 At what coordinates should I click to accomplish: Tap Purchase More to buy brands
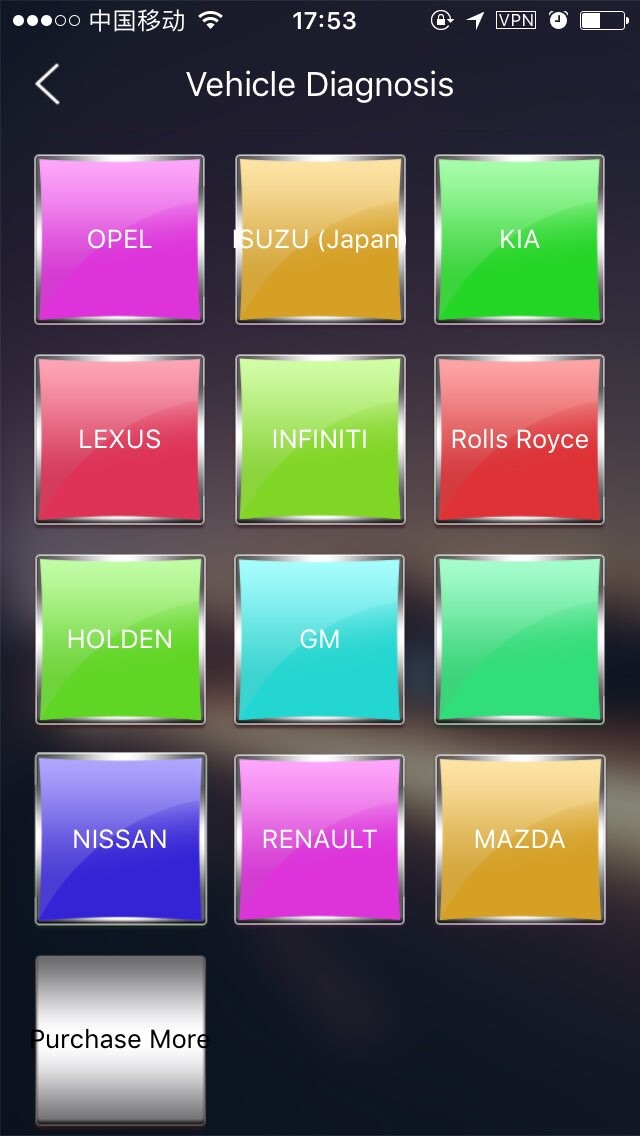(x=120, y=1040)
